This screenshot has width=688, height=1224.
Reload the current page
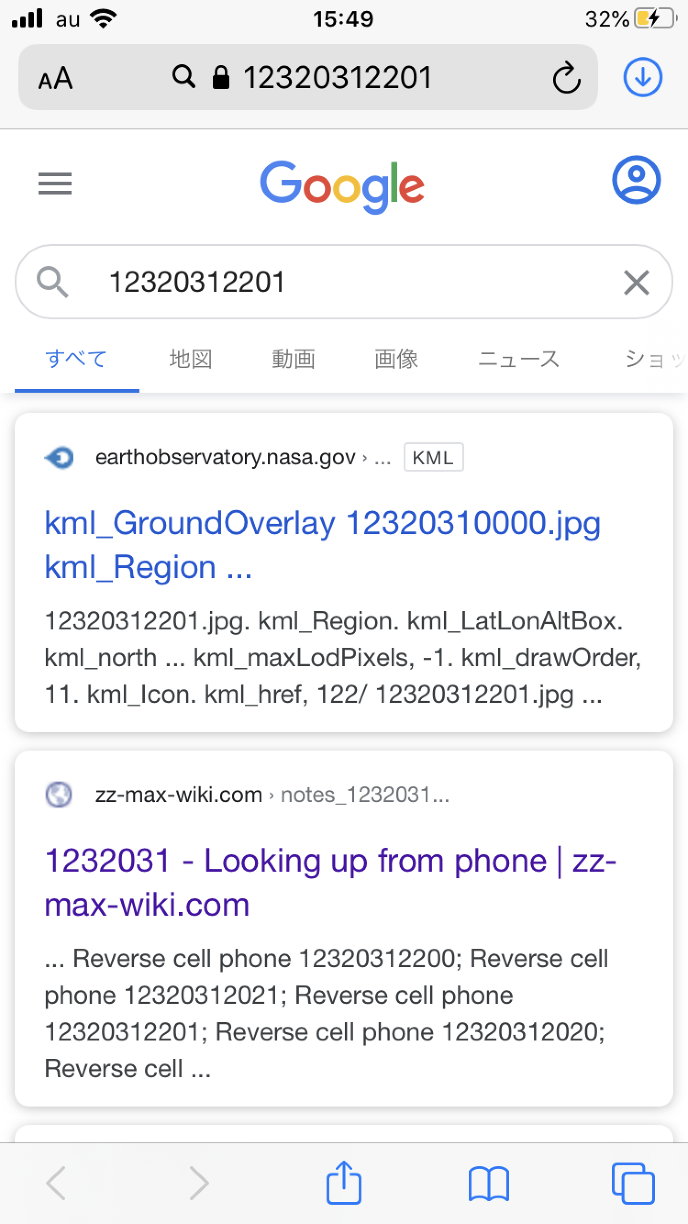[x=566, y=78]
